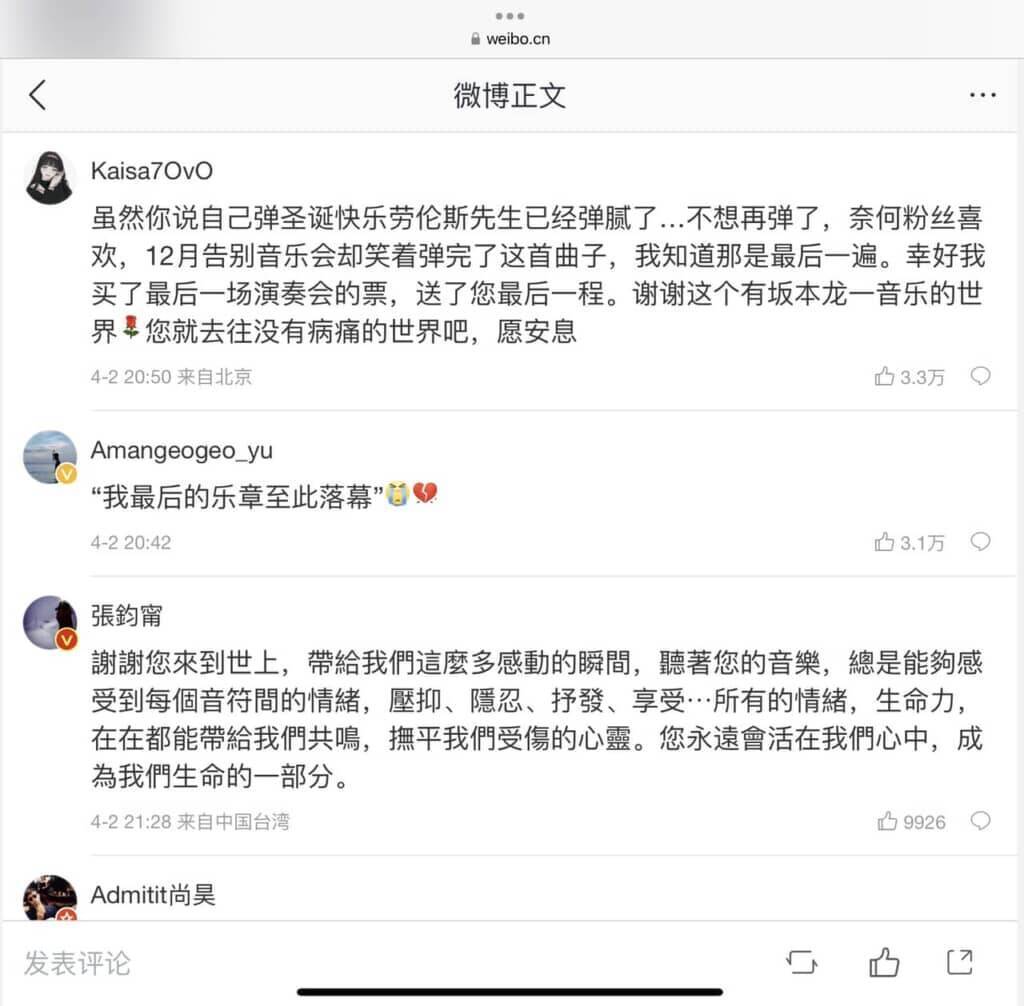Screen dimensions: 1024x1006
Task: Repost this Weibo post
Action: coord(802,962)
